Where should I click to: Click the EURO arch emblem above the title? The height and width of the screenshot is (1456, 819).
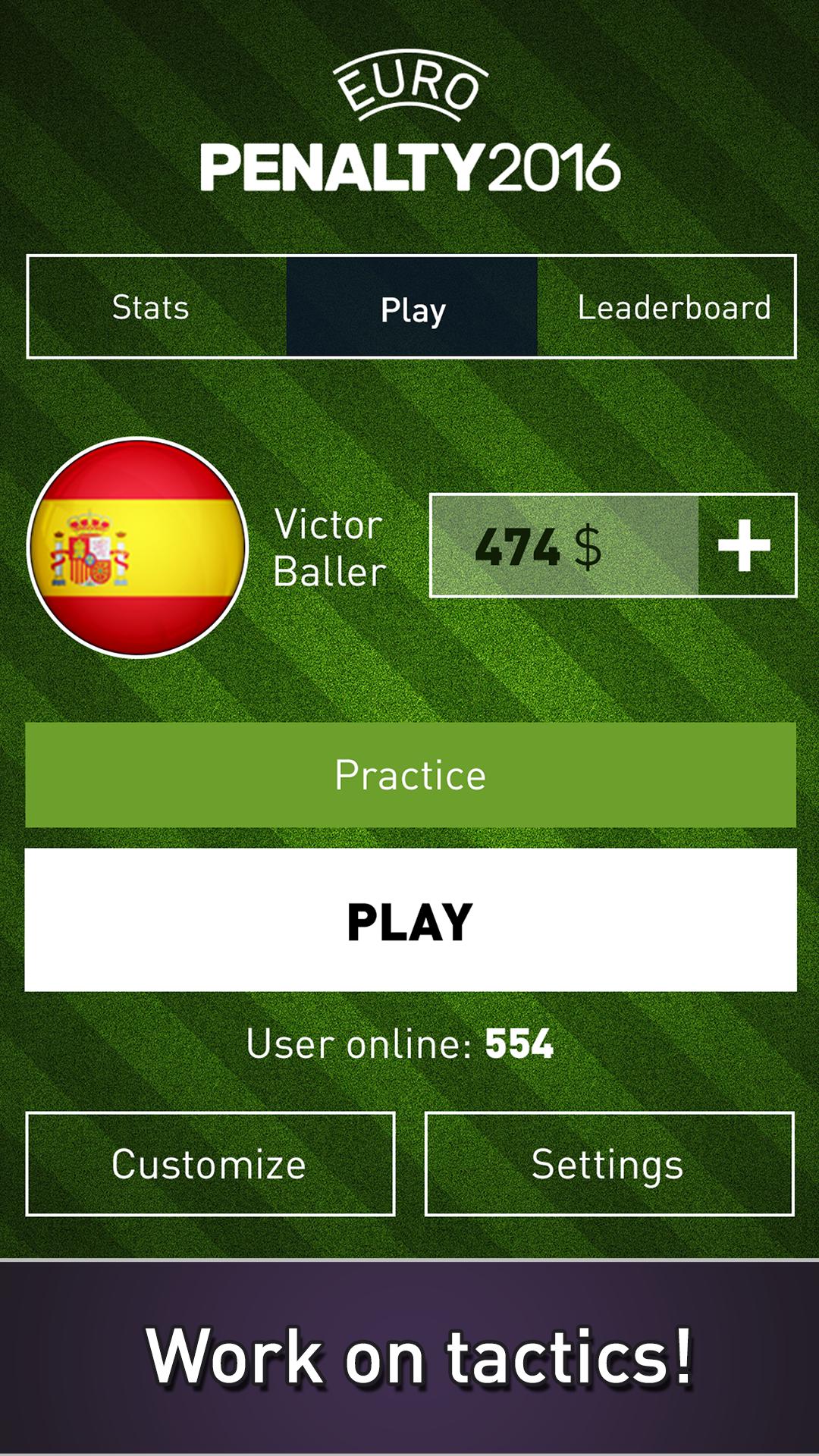409,88
